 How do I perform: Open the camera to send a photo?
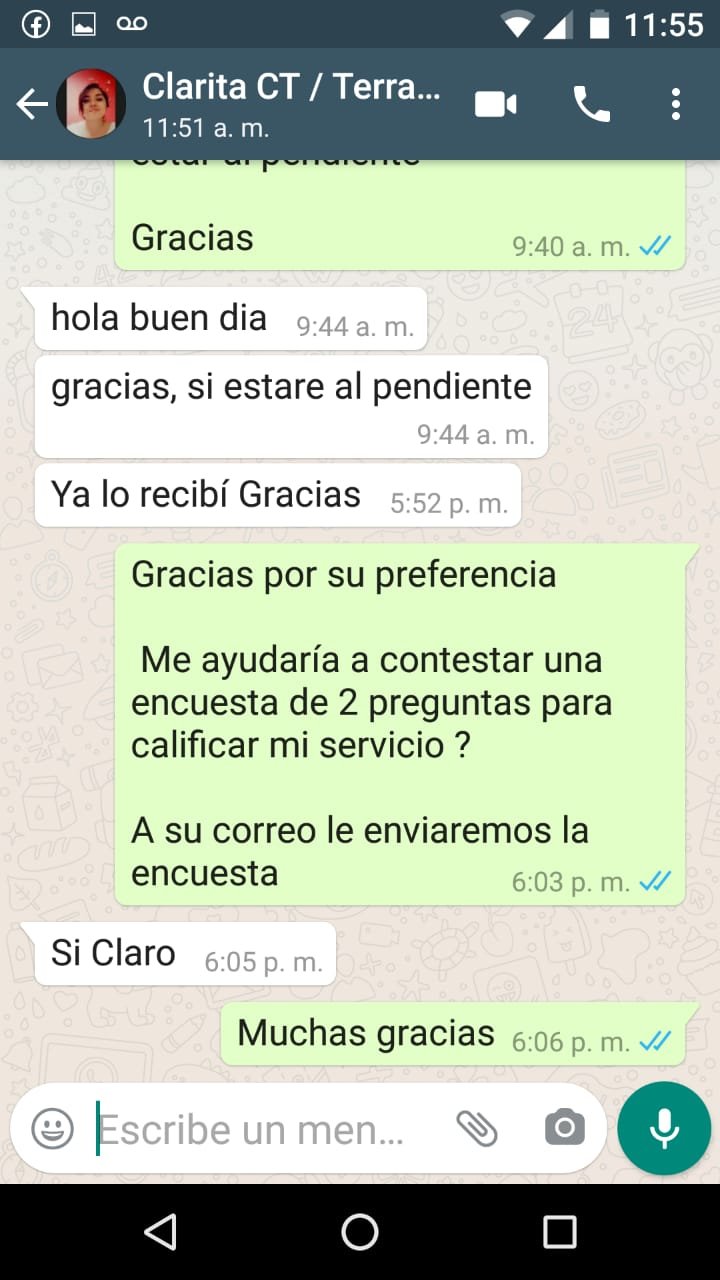pos(564,1129)
